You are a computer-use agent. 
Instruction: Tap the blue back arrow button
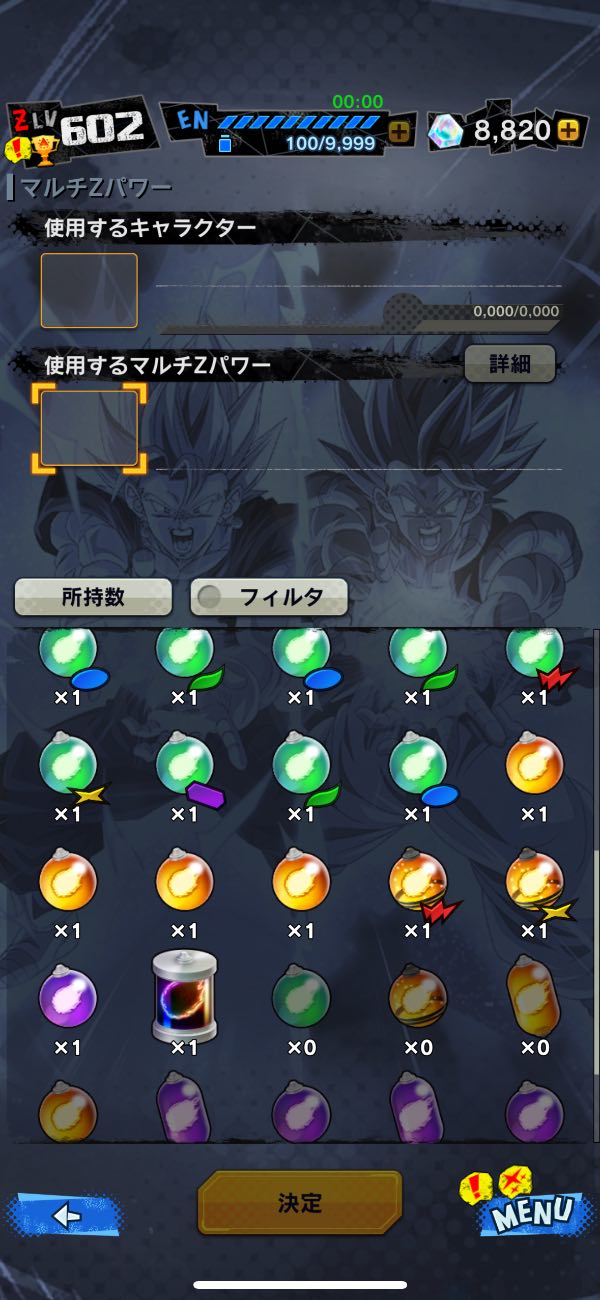coord(62,1215)
